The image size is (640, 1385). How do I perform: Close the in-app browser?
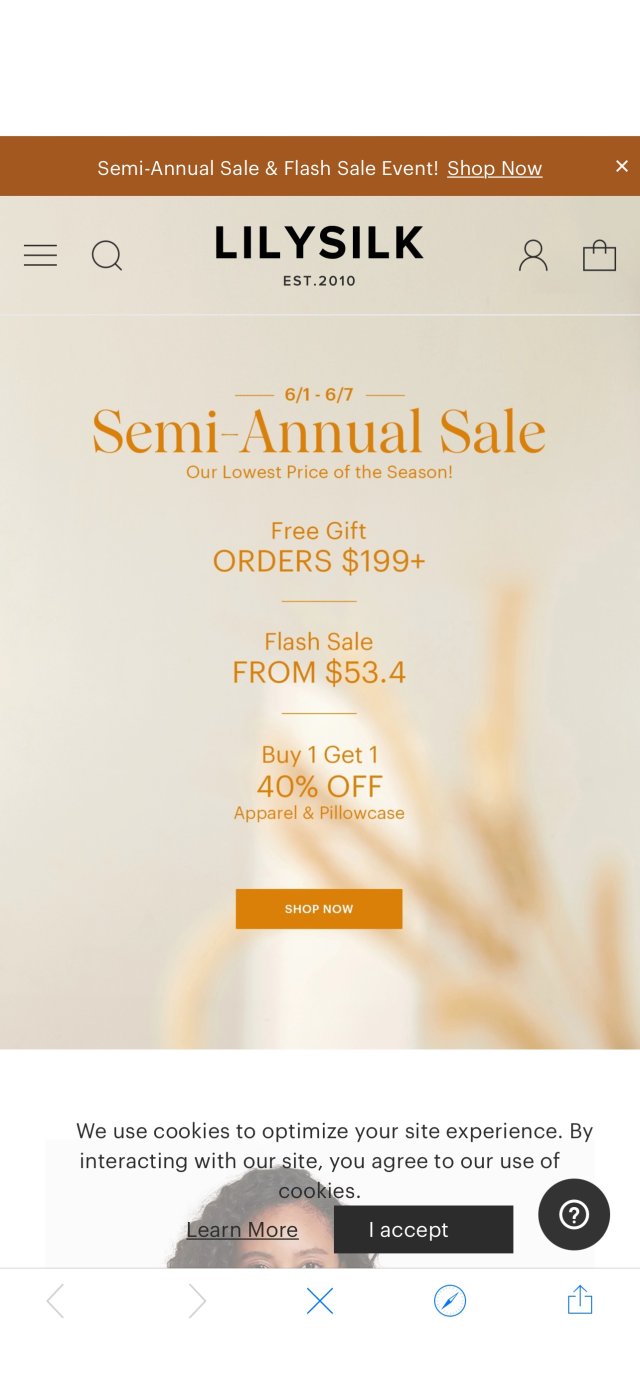[320, 1301]
